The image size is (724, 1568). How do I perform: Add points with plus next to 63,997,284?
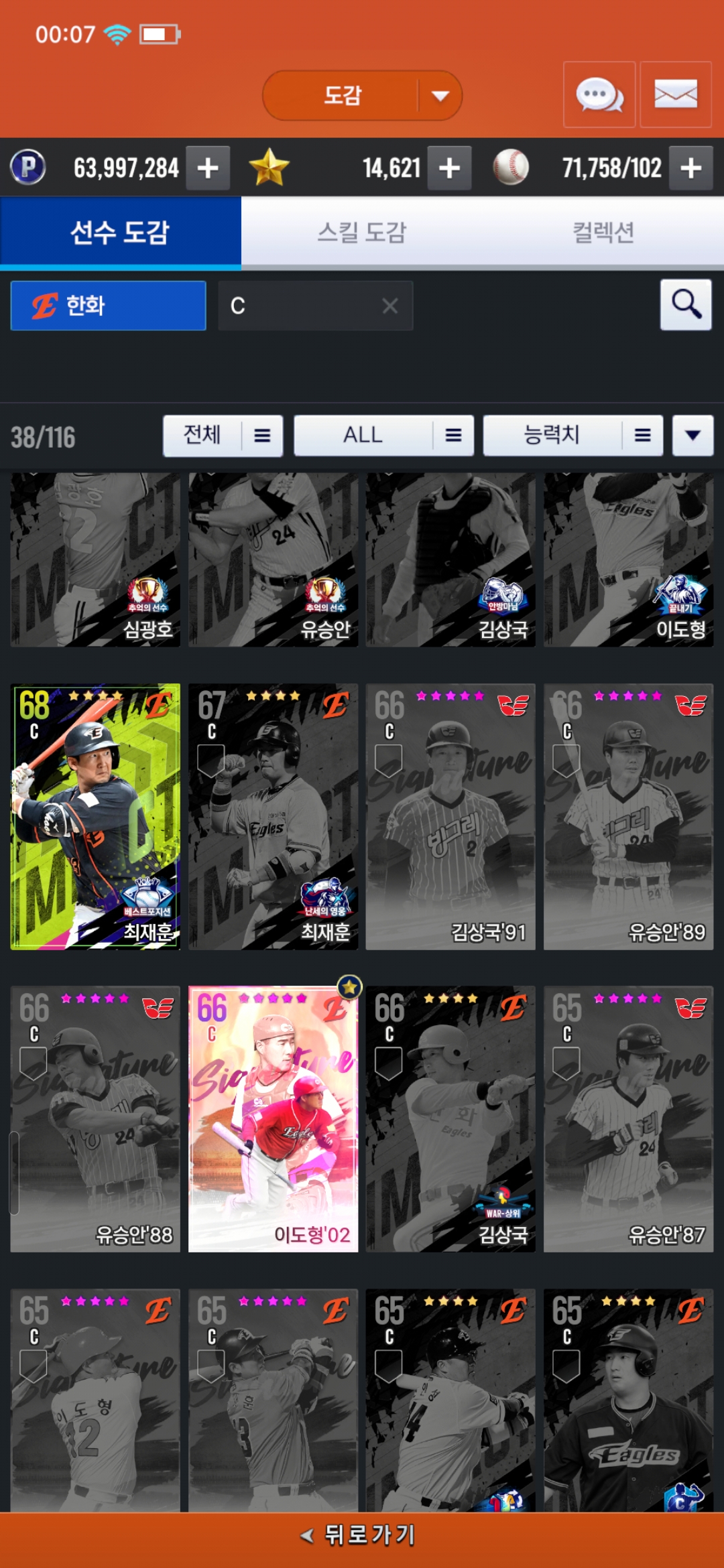click(208, 168)
